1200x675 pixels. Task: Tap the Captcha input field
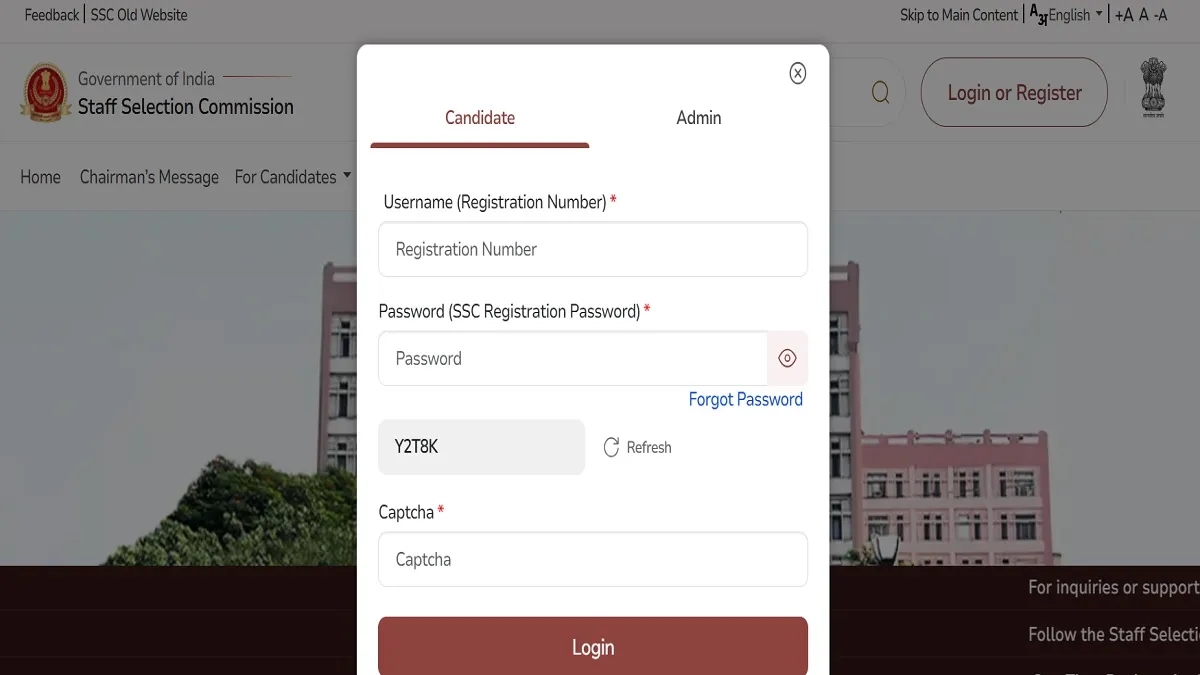pos(592,559)
